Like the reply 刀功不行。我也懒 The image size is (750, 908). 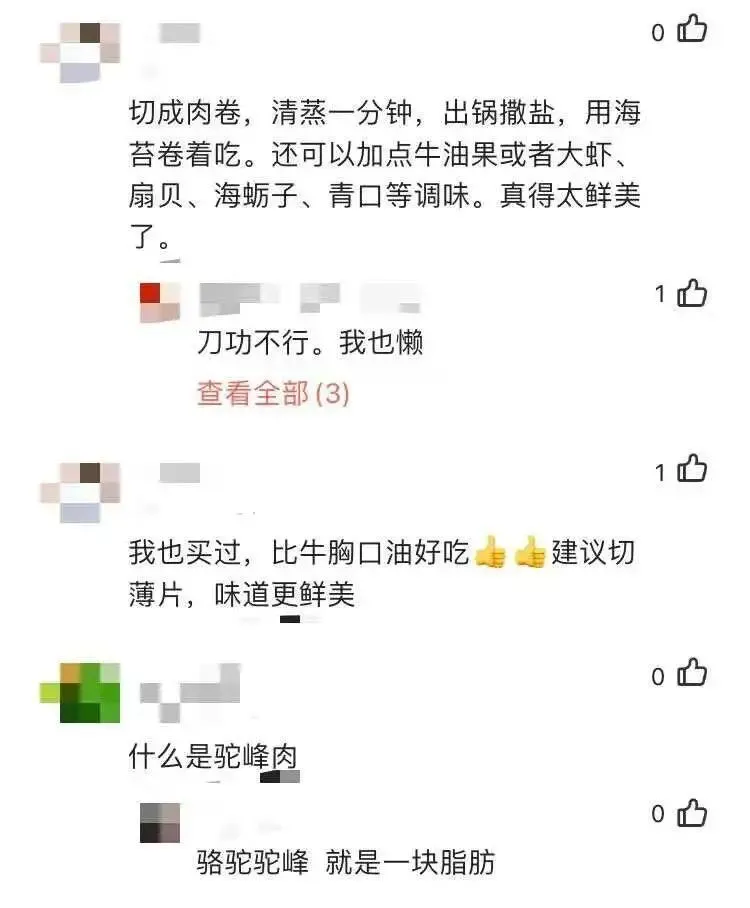(692, 293)
